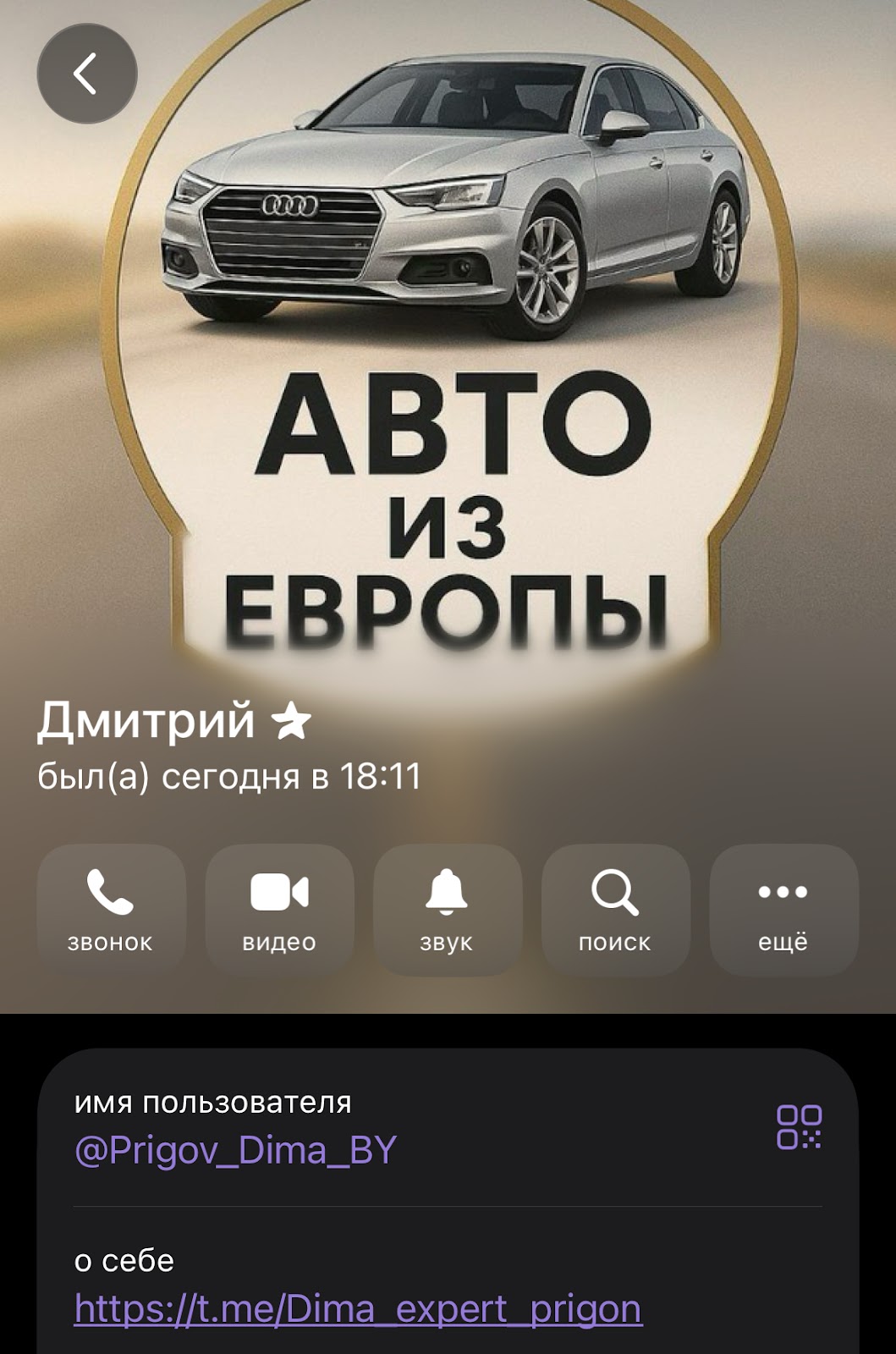Open the АВТО ИЗ ЕВРОПЫ profile photo

(448, 338)
